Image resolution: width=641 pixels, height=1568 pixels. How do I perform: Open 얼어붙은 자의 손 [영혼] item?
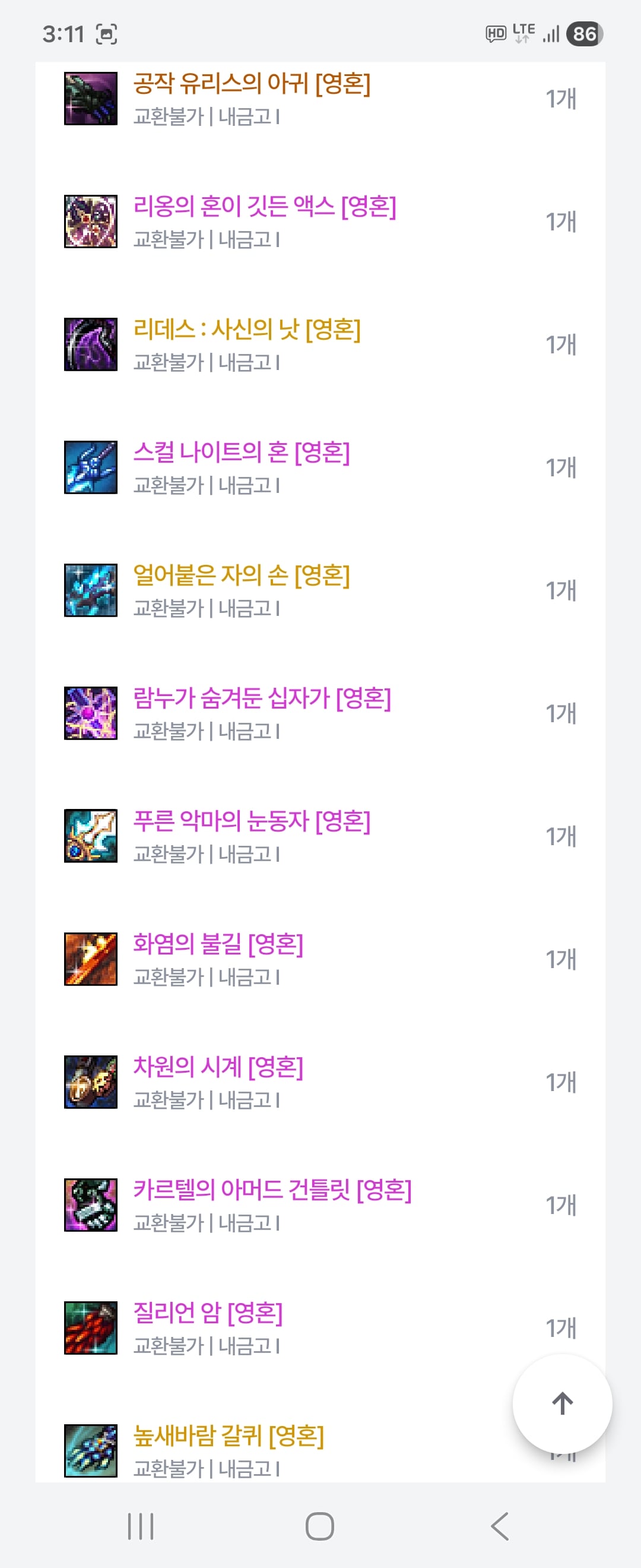click(x=242, y=576)
